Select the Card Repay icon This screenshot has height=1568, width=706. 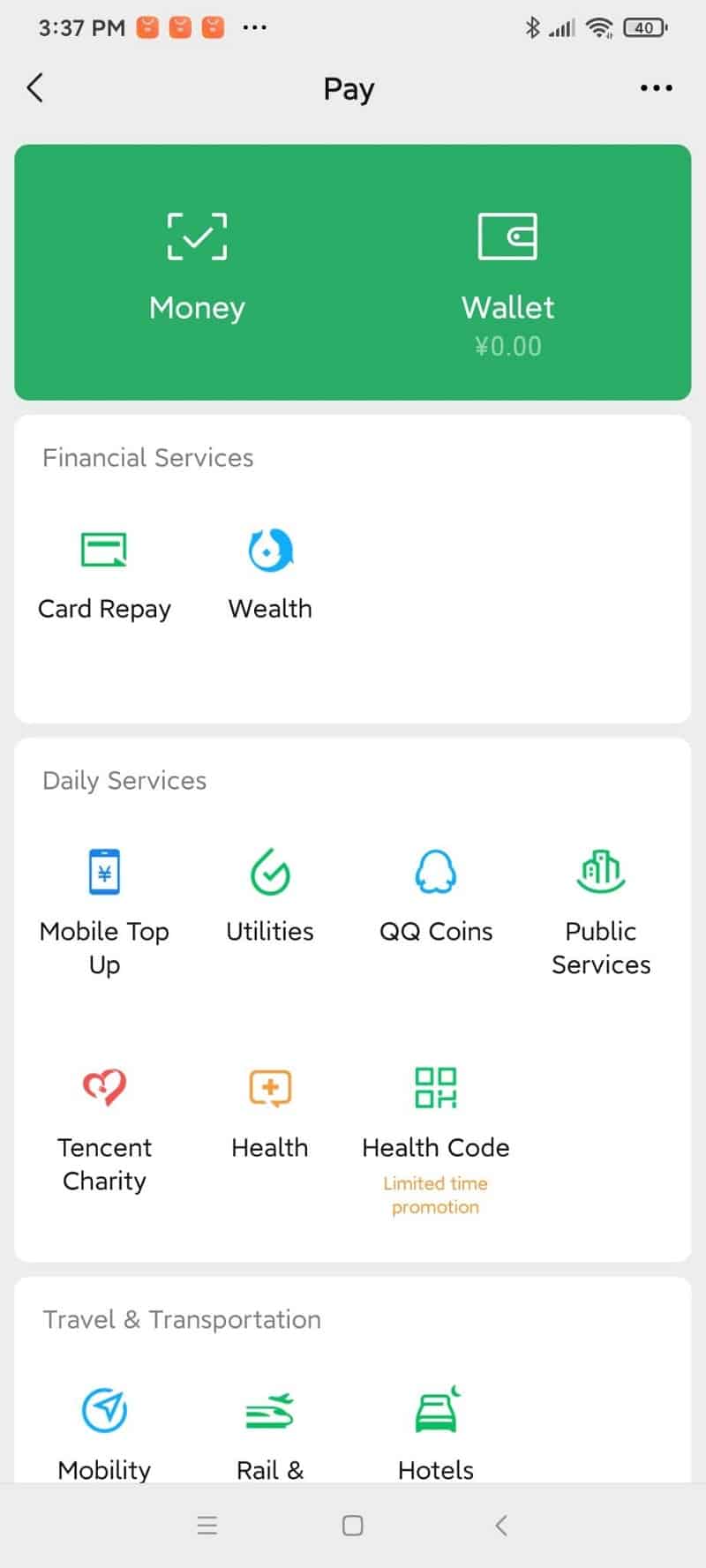[x=104, y=549]
